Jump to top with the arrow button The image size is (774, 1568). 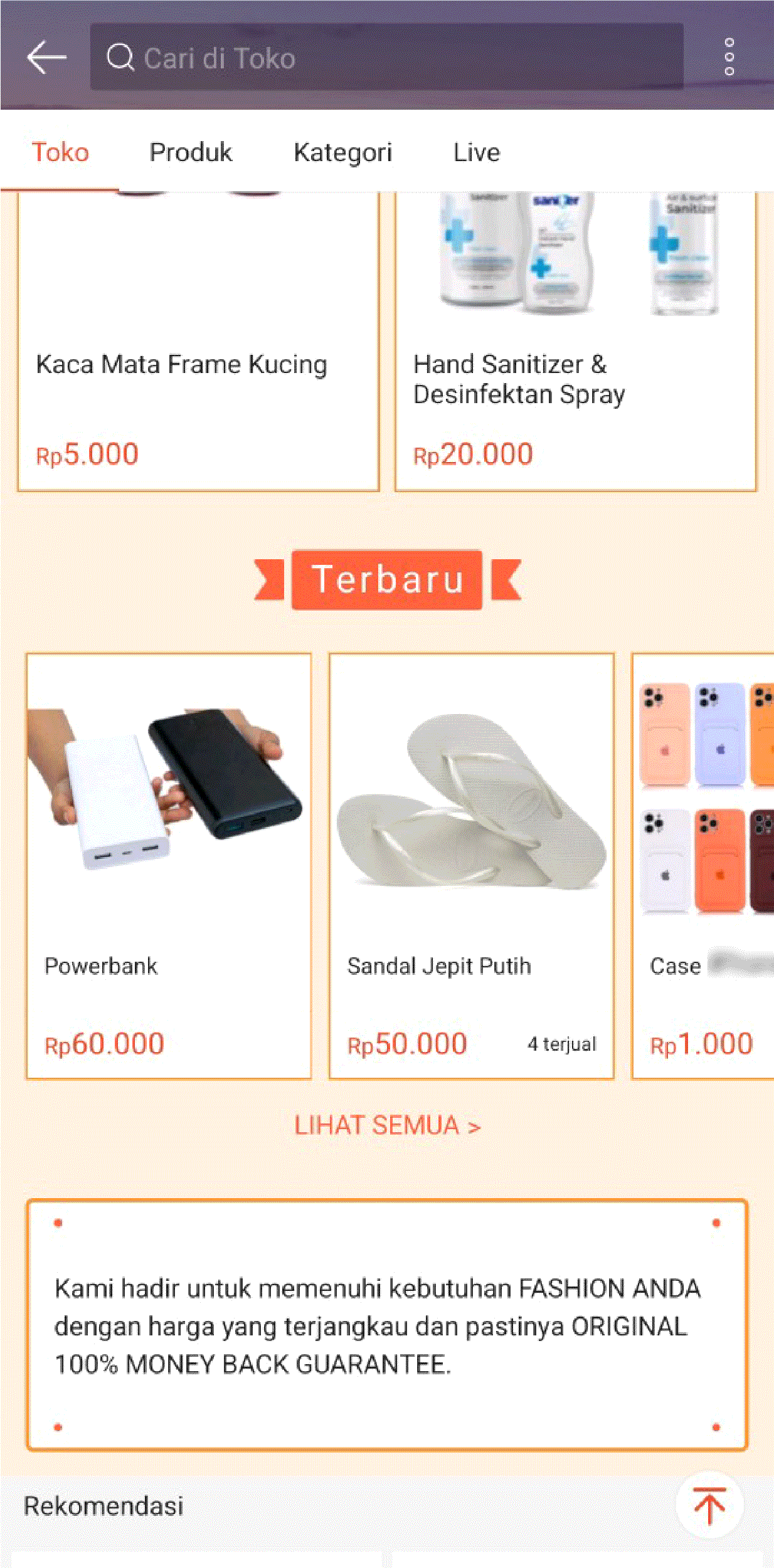pyautogui.click(x=709, y=1504)
